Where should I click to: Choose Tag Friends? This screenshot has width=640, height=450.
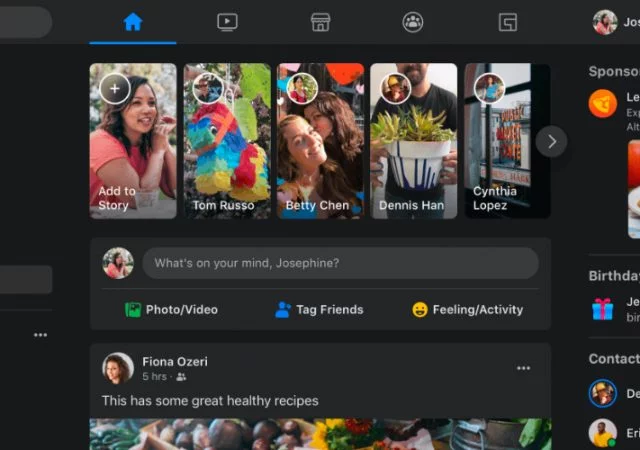click(319, 310)
